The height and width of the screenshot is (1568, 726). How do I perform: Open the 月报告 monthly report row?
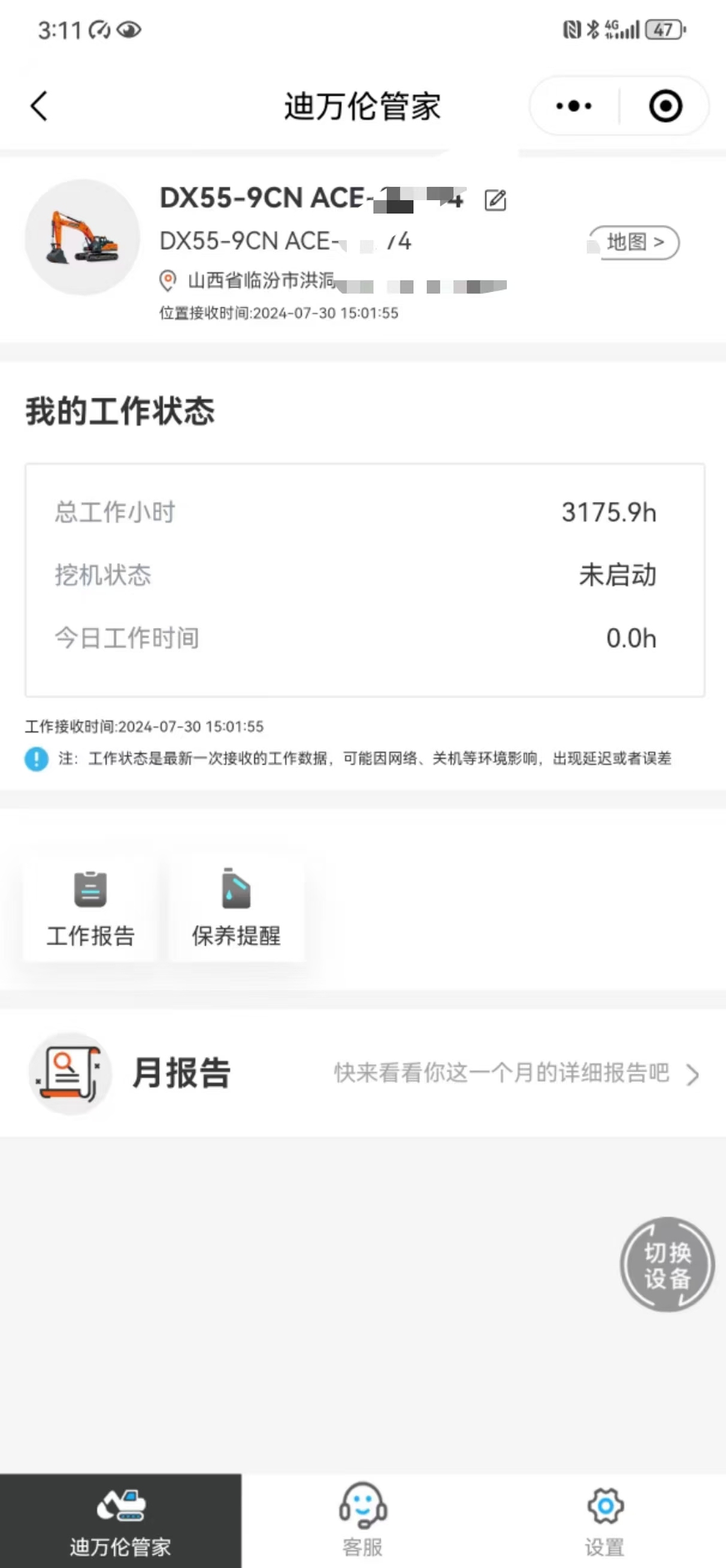364,1073
